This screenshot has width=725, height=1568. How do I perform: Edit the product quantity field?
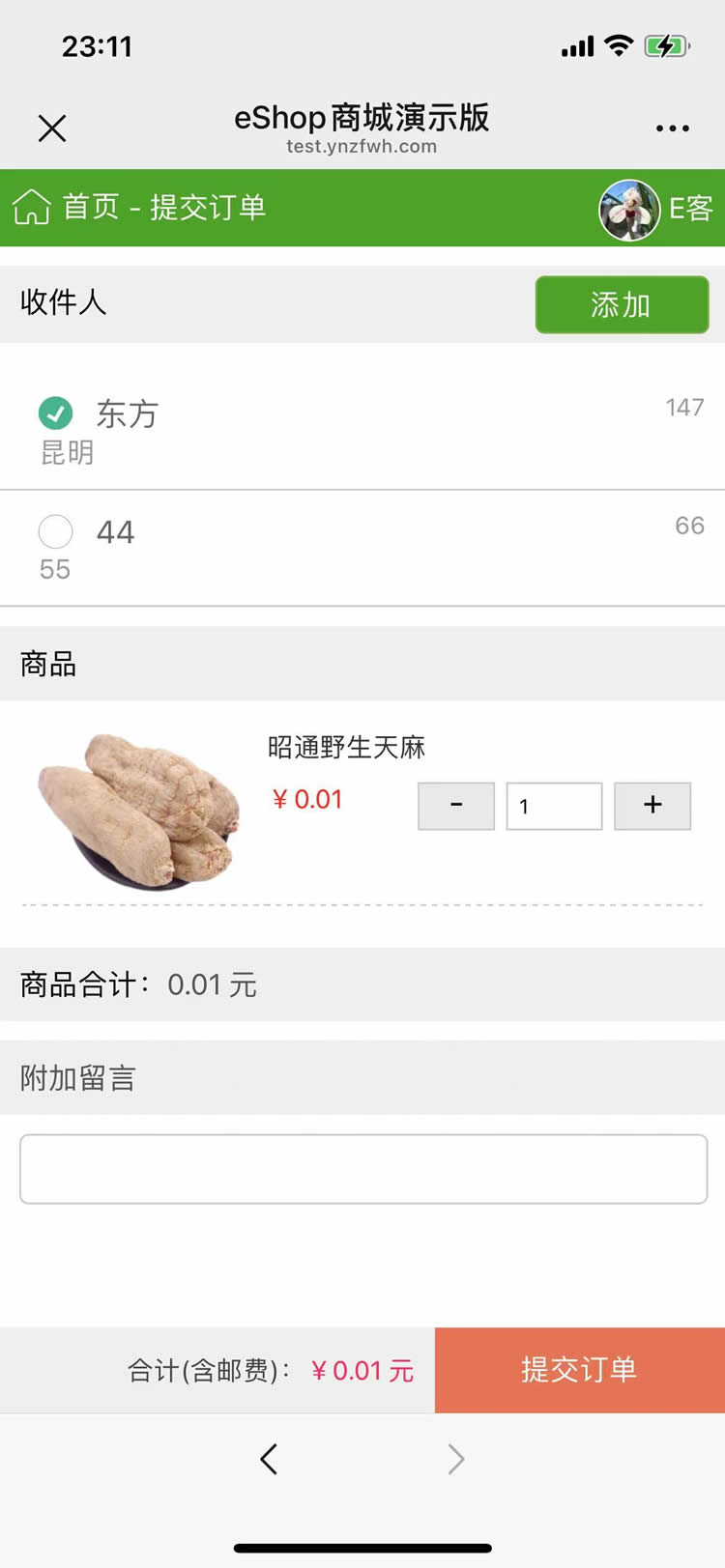554,806
